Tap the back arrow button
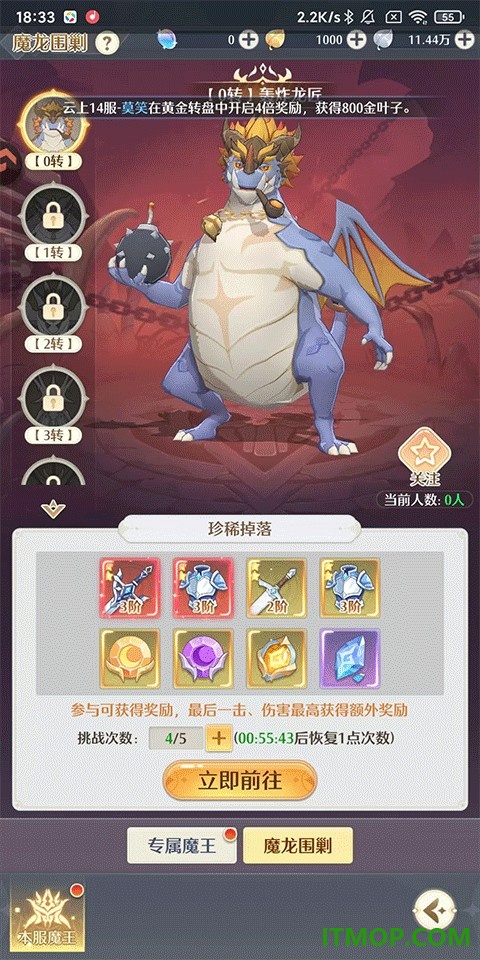The height and width of the screenshot is (960, 480). pos(435,910)
